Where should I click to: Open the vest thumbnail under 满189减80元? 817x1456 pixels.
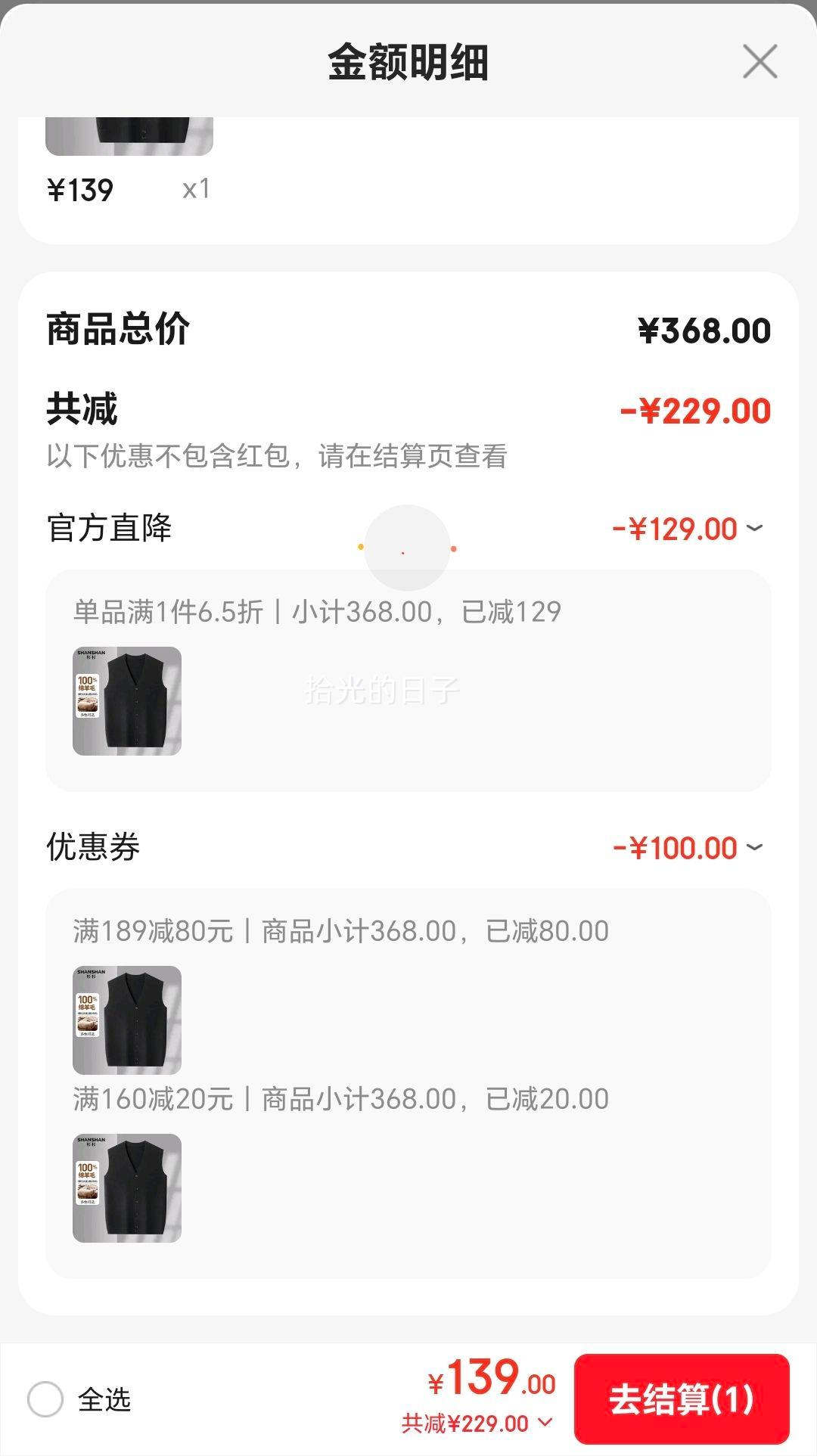127,1020
